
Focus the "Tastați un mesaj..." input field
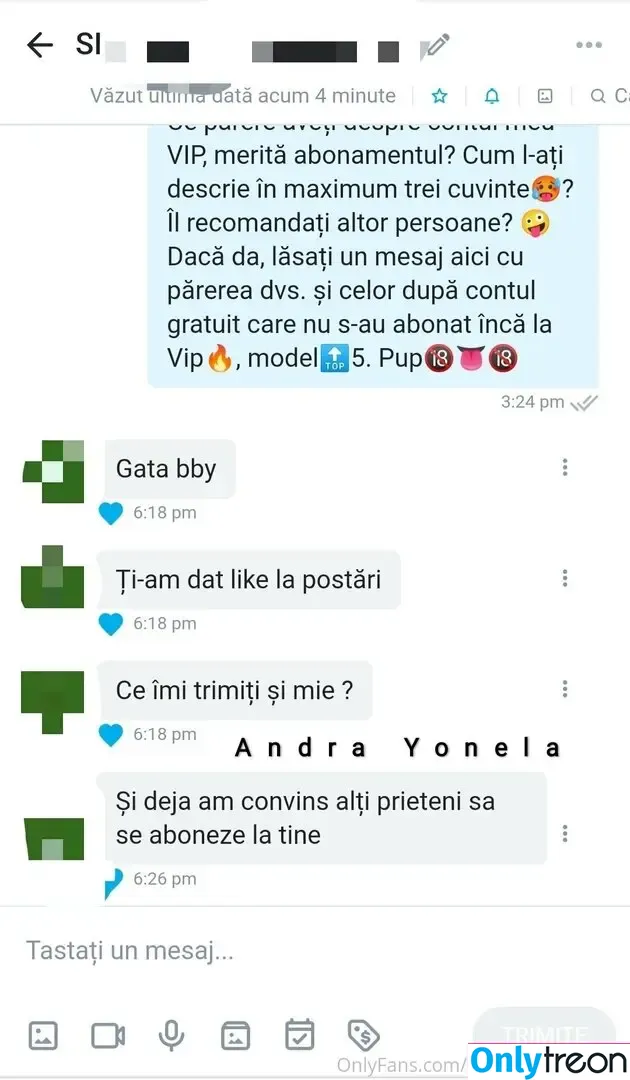[x=300, y=951]
